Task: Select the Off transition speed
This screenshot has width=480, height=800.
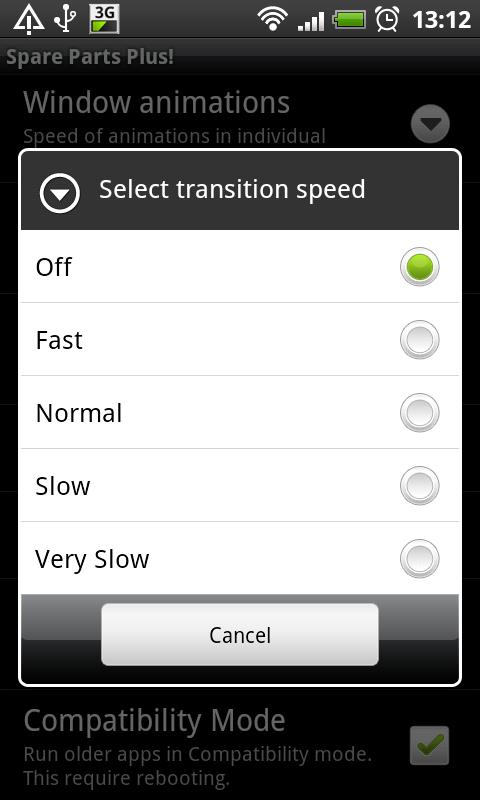Action: click(240, 266)
